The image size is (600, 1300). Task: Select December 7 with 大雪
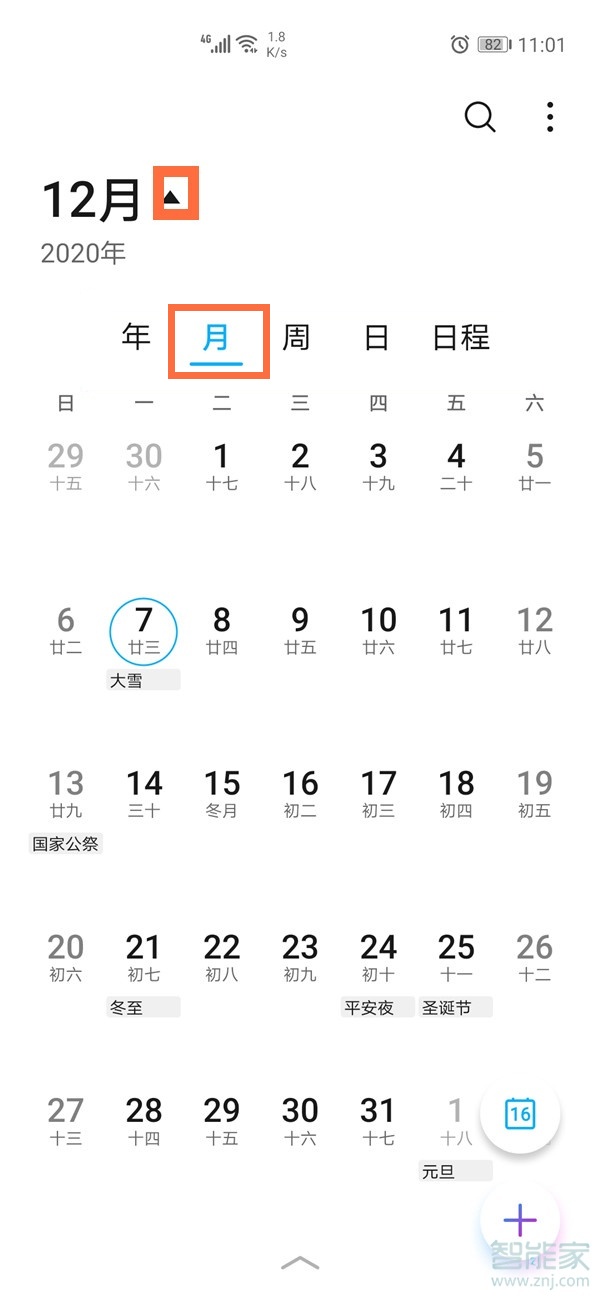coord(144,632)
